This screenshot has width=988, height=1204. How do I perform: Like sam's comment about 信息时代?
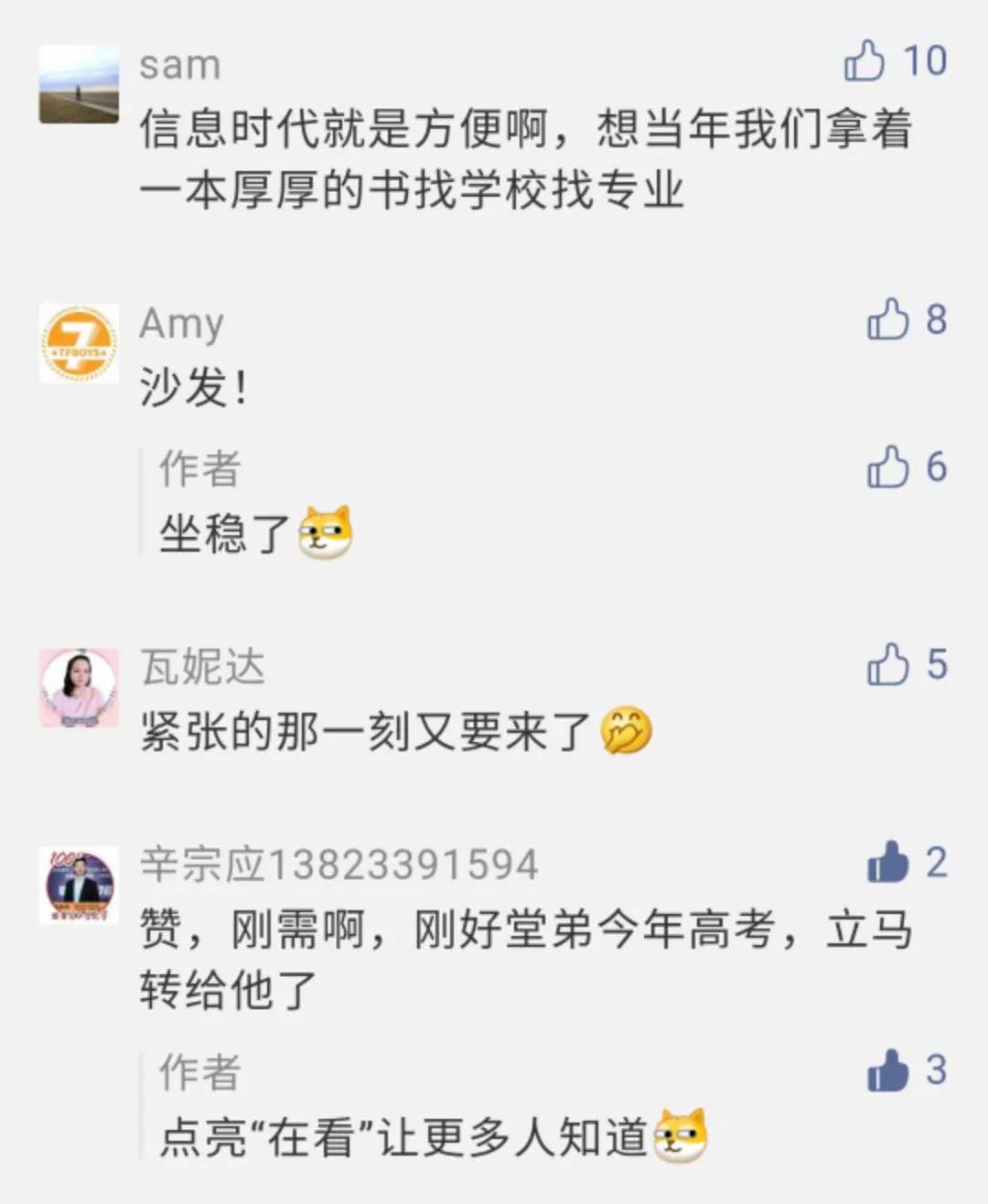[864, 61]
